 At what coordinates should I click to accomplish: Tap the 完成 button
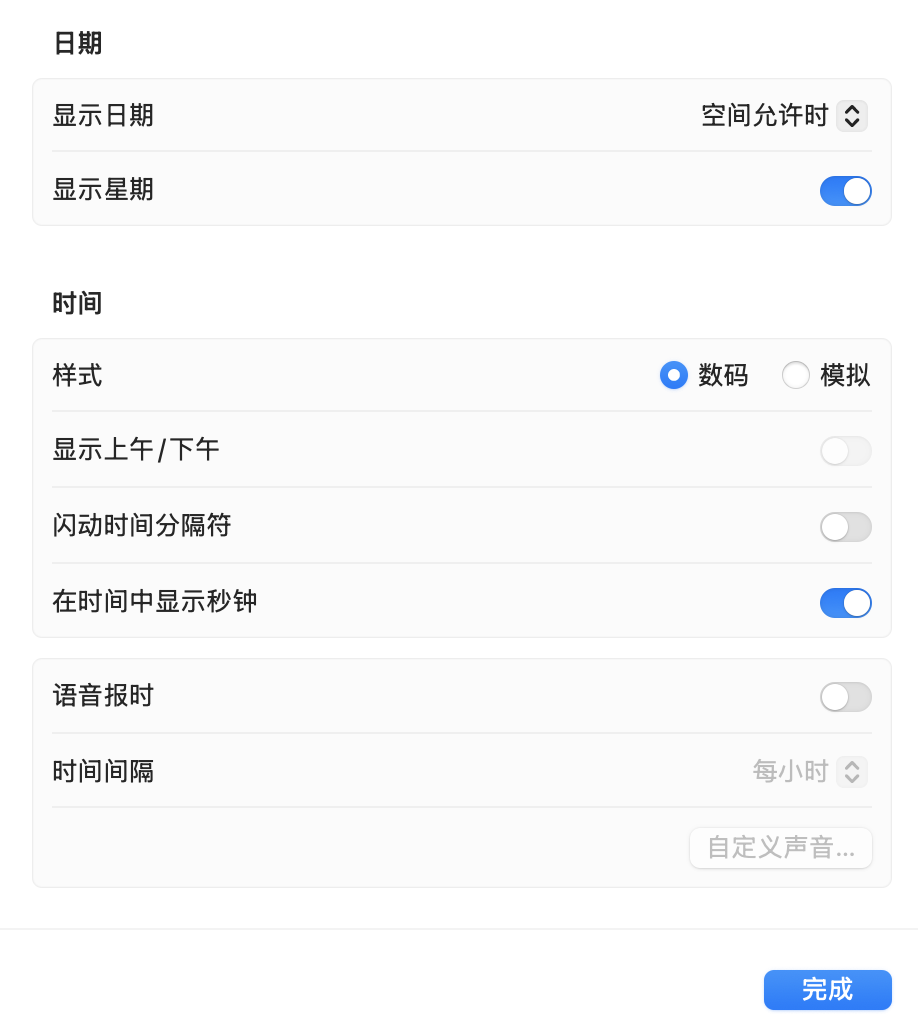pos(827,990)
